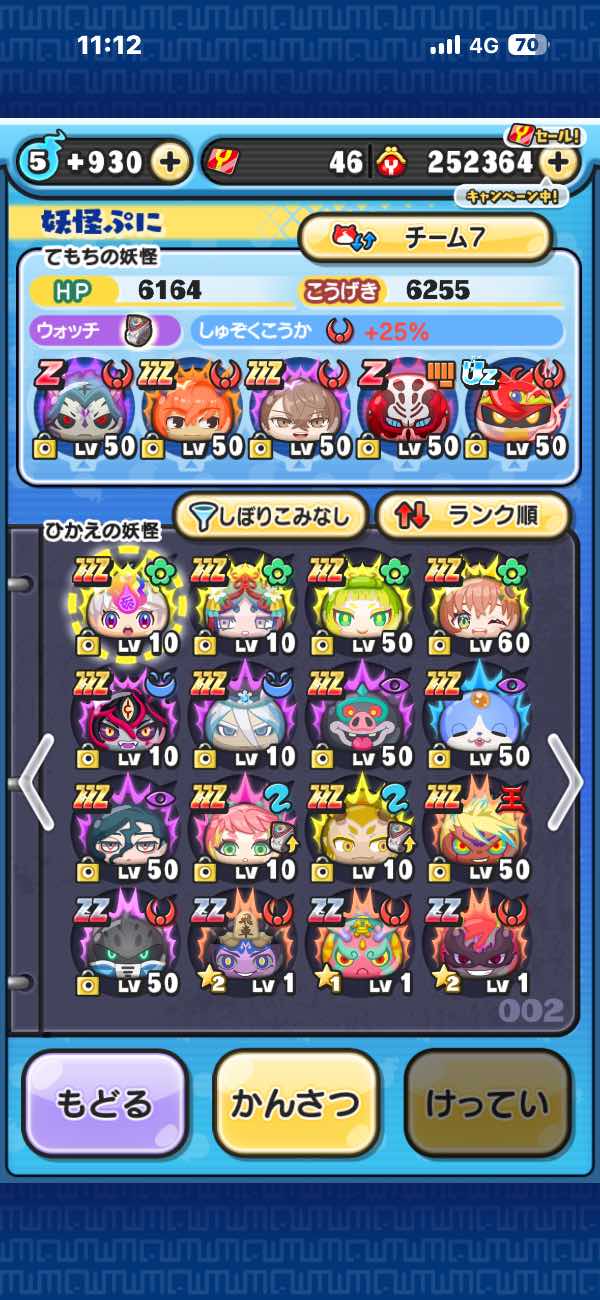Viewport: 600px width, 1300px height.
Task: Select the Lv 60 winking orange-haired yokai
Action: coord(477,606)
